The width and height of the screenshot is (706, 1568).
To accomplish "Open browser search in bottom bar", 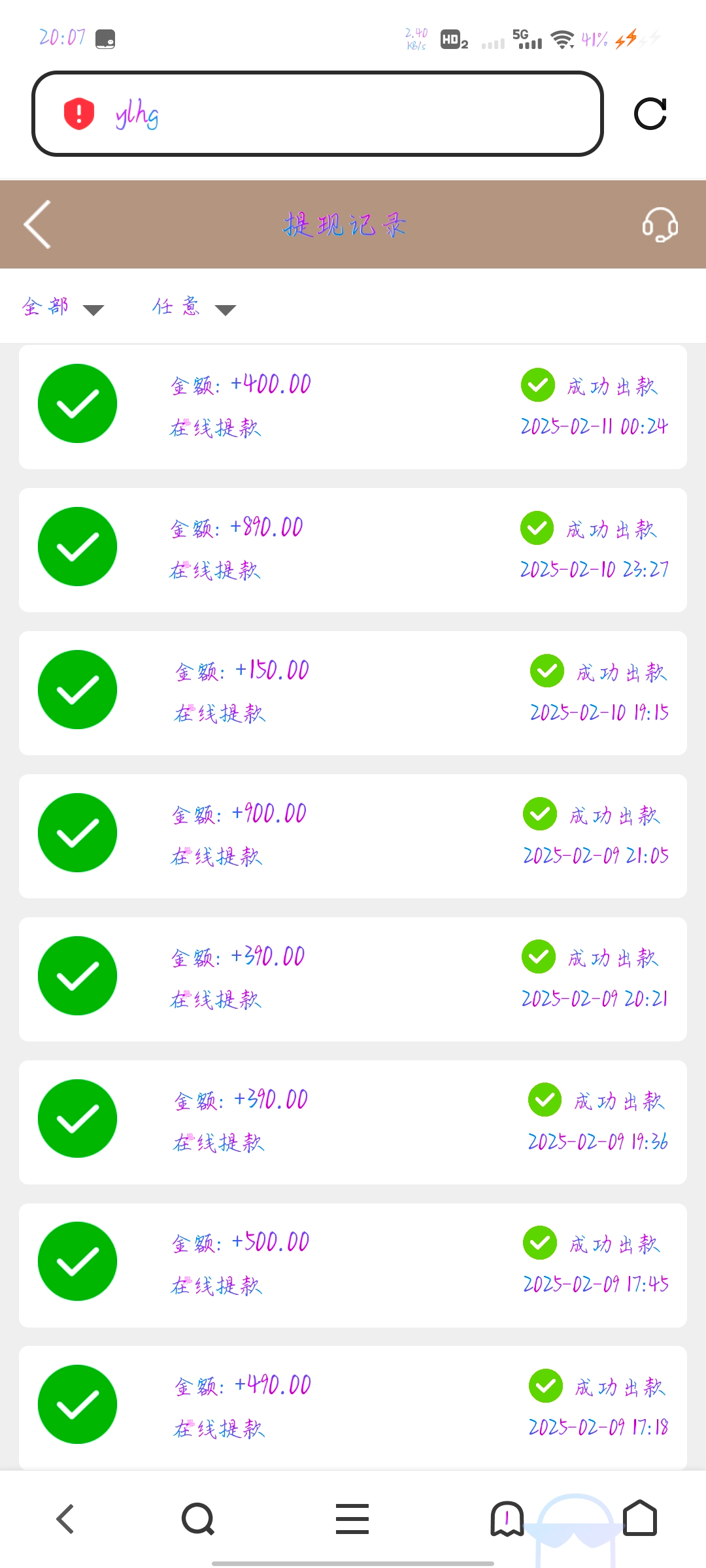I will click(x=198, y=1518).
